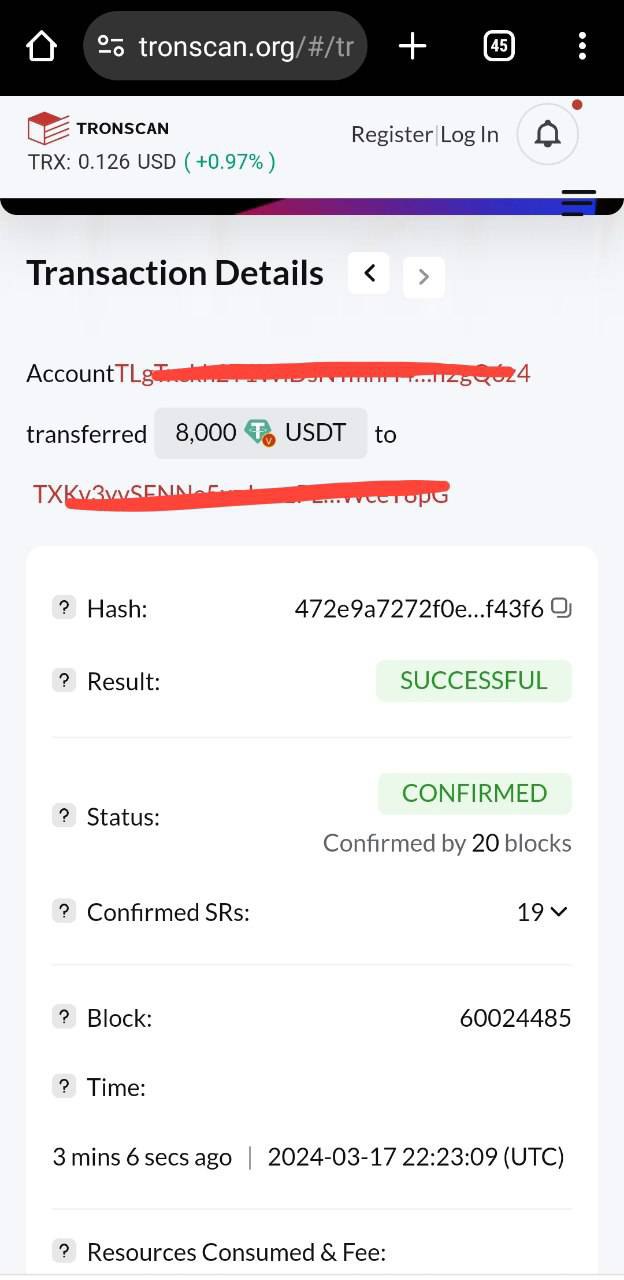Open the notifications bell
Viewport: 624px width, 1280px height.
(547, 134)
